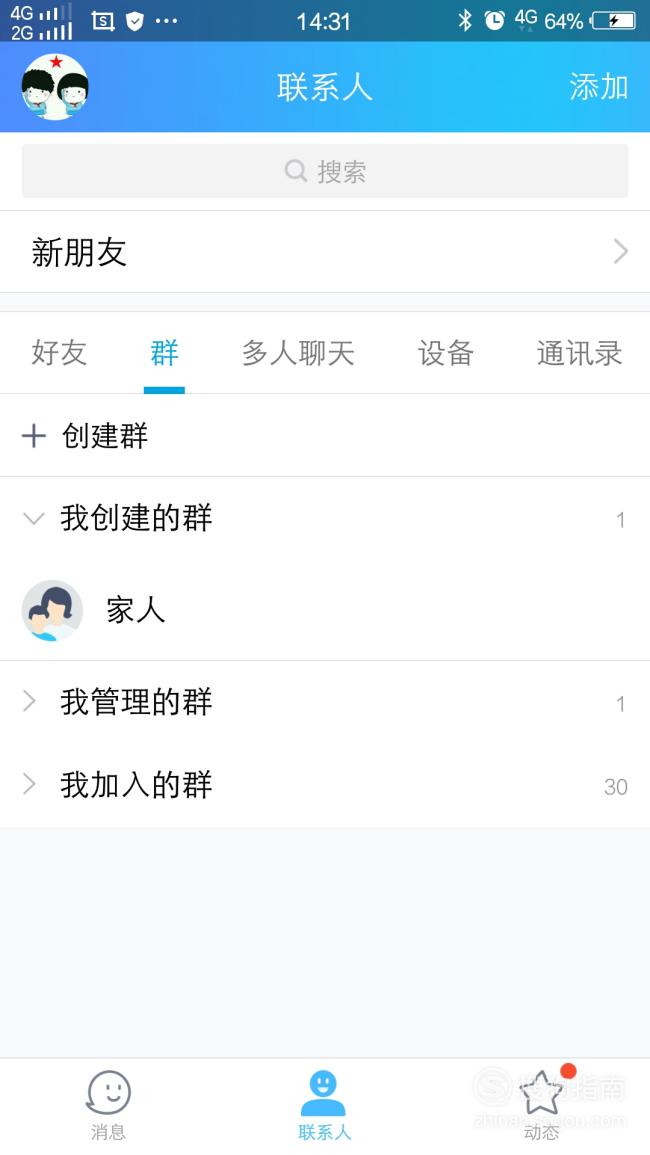
Task: Open the 搜索 search box
Action: tap(325, 171)
